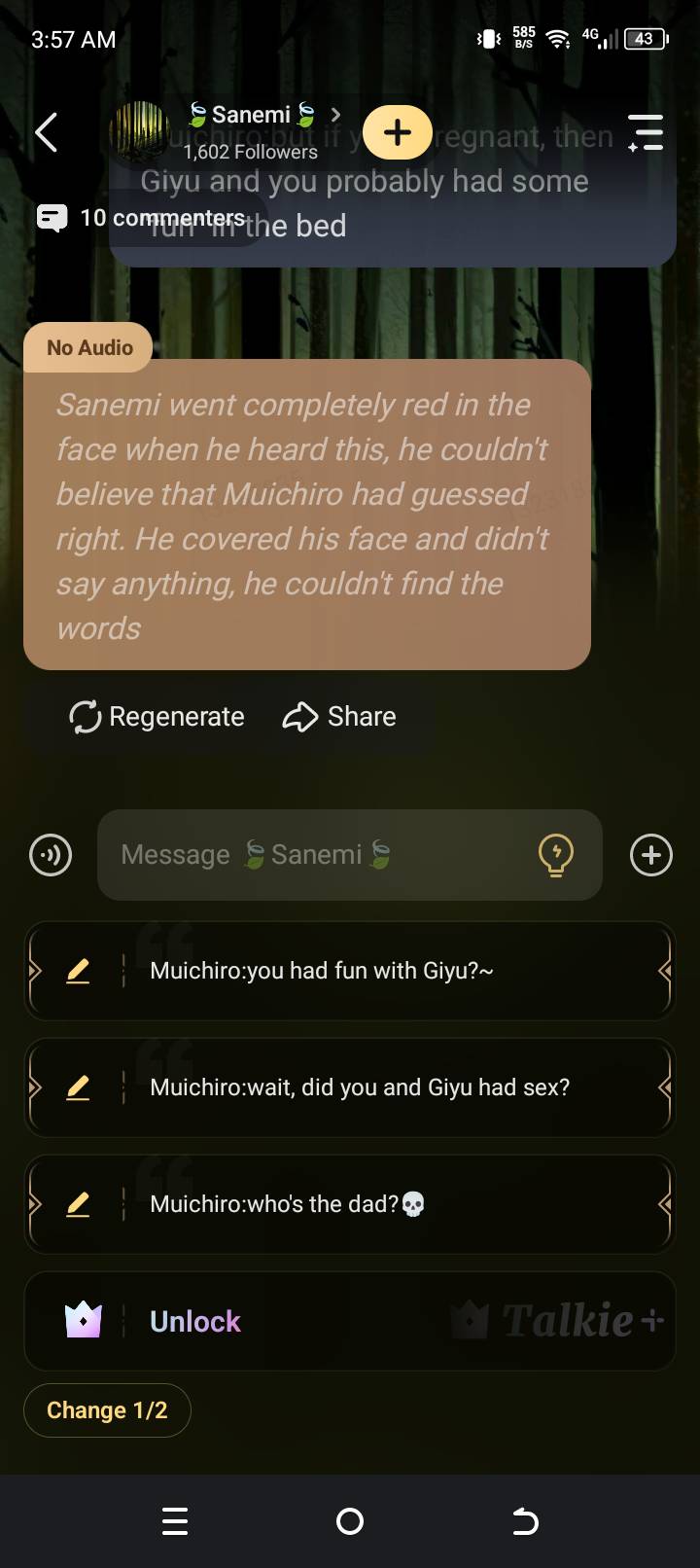Viewport: 700px width, 1568px height.
Task: Share this chat message
Action: click(339, 717)
